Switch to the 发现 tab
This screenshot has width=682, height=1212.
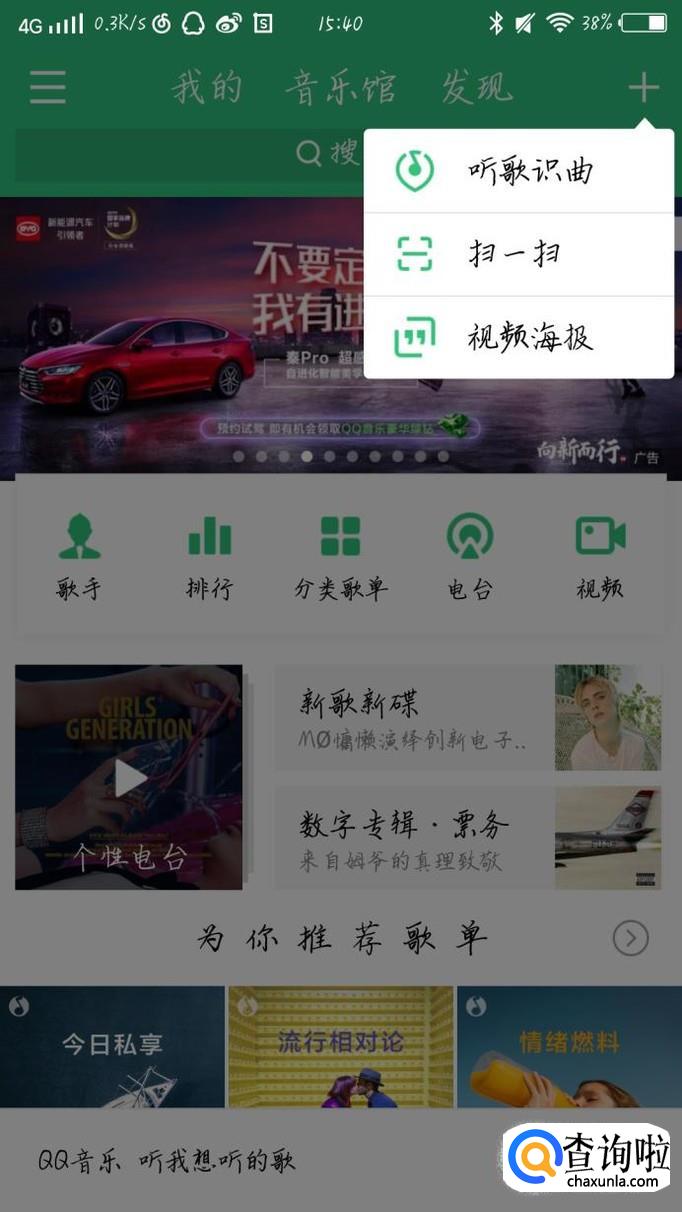pos(477,88)
